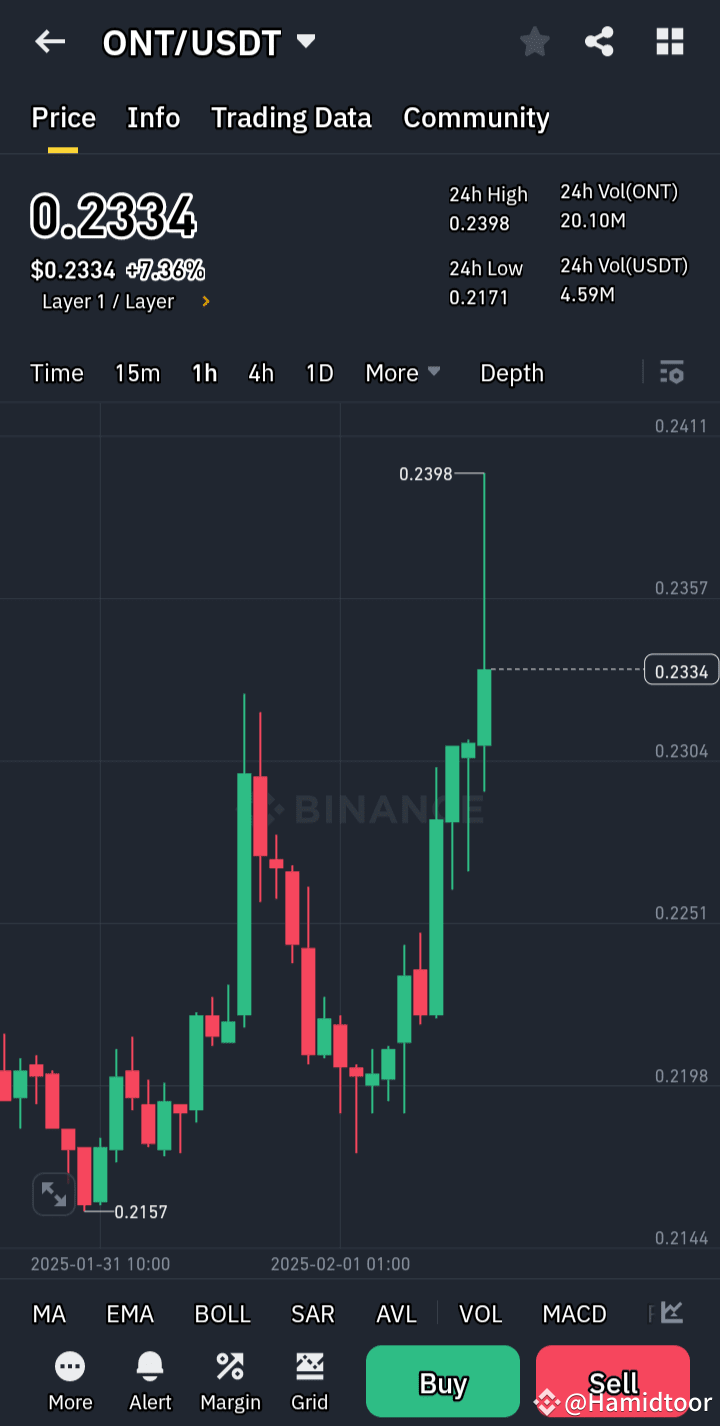Open chart settings icon above the chart
Viewport: 720px width, 1426px height.
pyautogui.click(x=672, y=372)
